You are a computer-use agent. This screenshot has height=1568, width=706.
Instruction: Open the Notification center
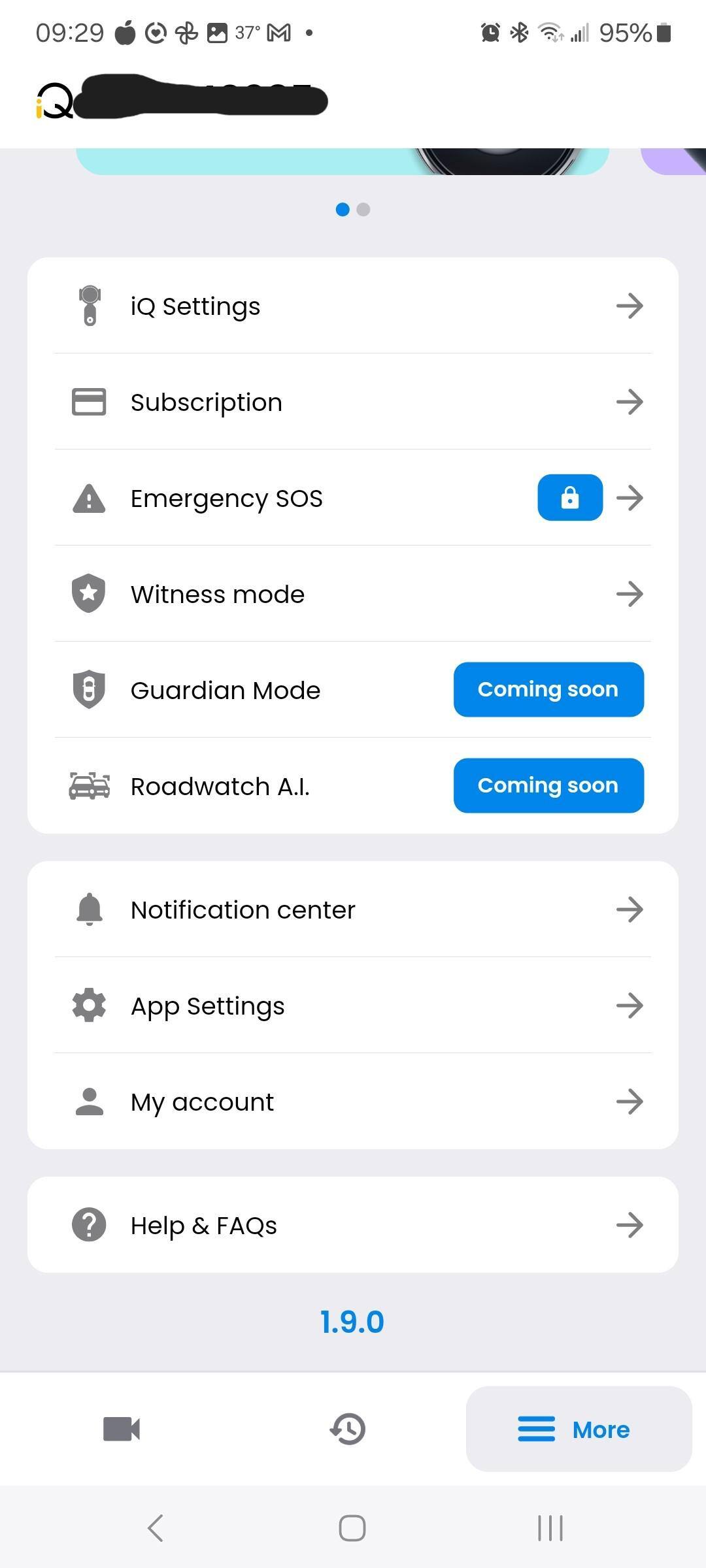pos(353,909)
